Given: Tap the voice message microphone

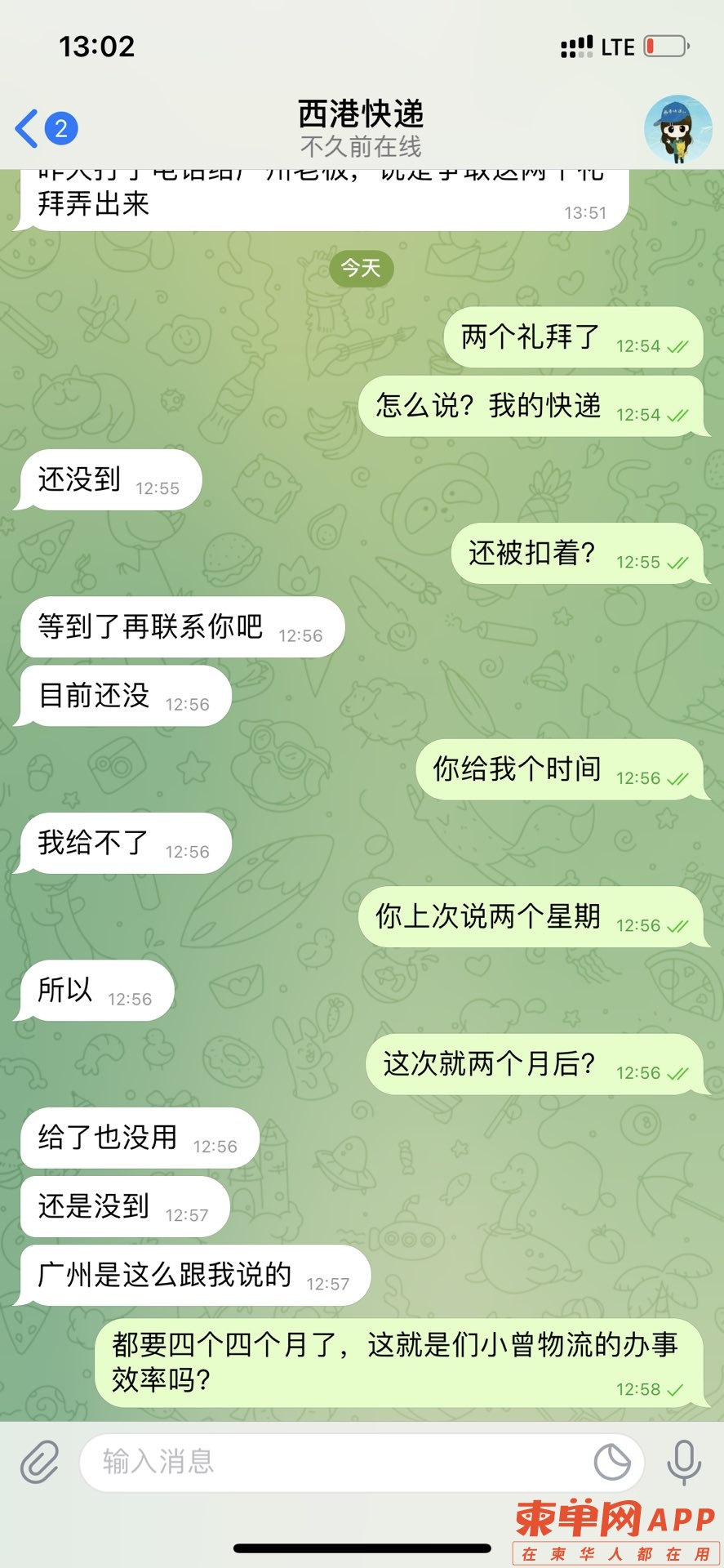Looking at the screenshot, I should pyautogui.click(x=684, y=1461).
